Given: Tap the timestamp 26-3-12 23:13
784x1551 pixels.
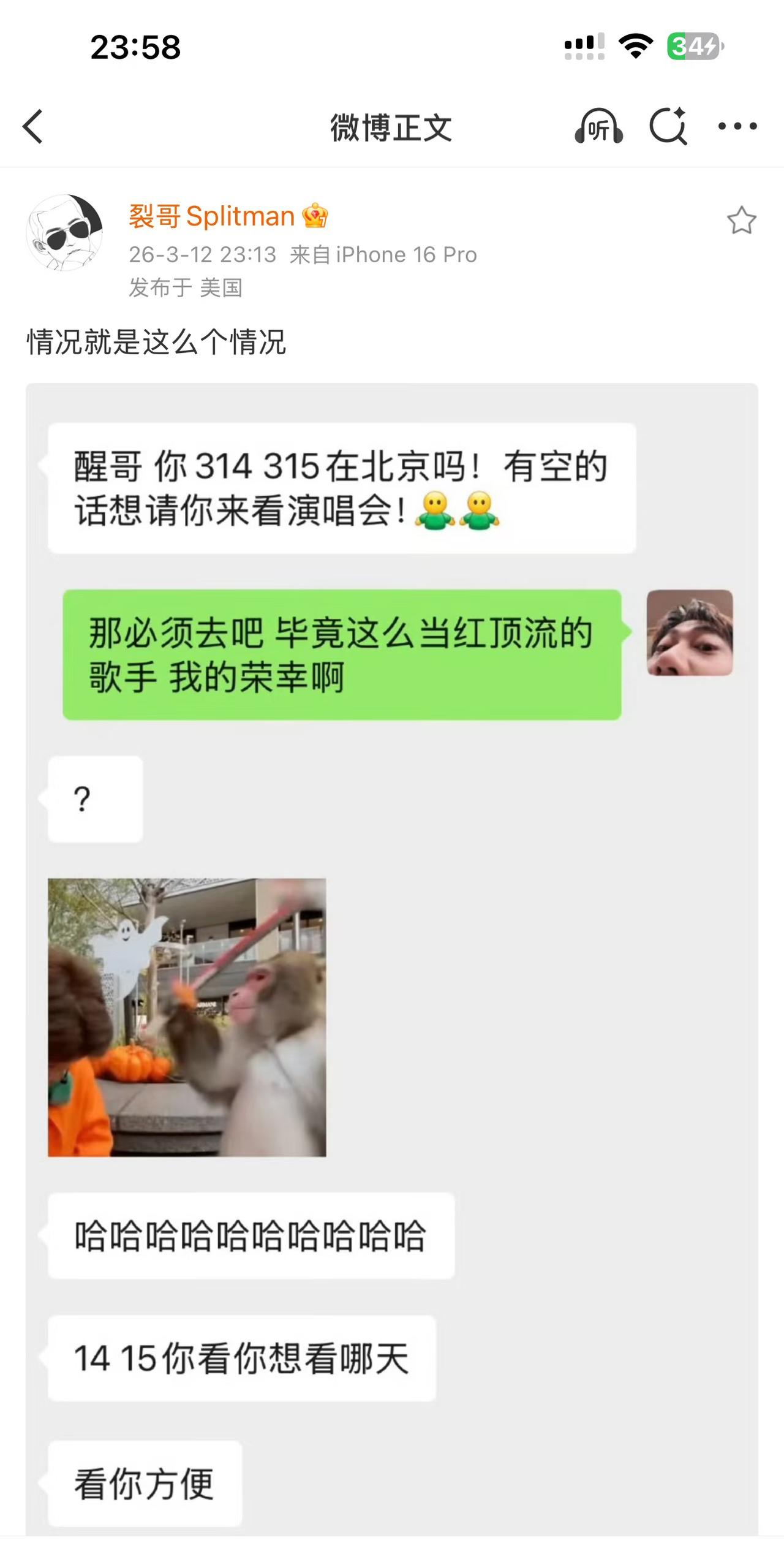Looking at the screenshot, I should (205, 254).
